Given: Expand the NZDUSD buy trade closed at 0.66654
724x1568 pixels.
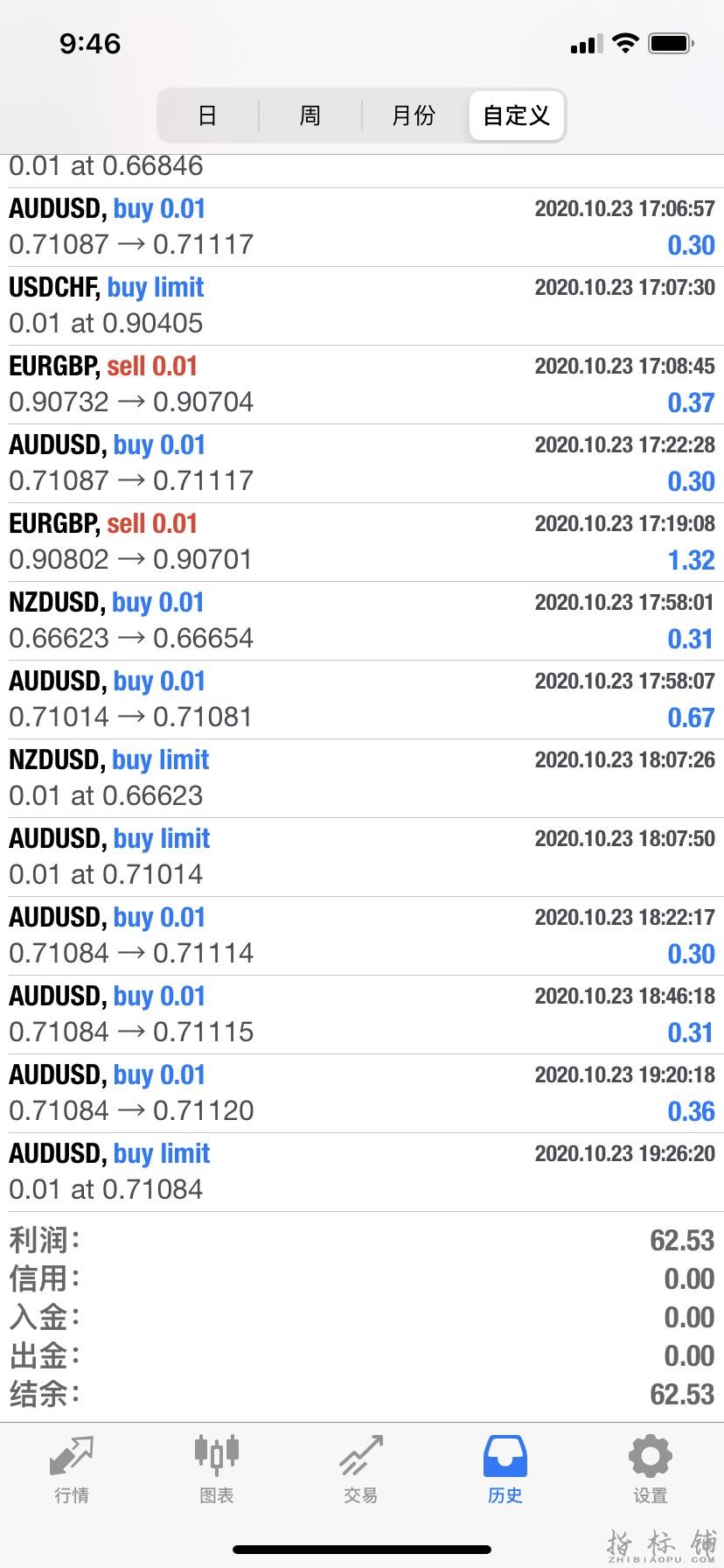Looking at the screenshot, I should click(x=362, y=620).
